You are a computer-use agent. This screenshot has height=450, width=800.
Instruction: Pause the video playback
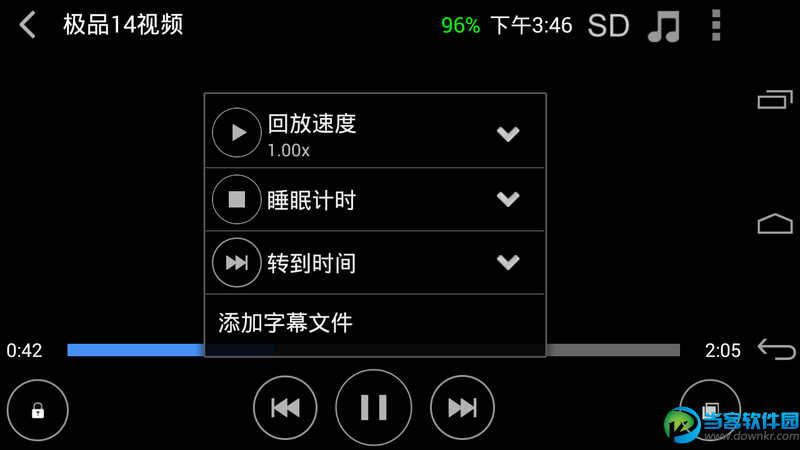[374, 407]
